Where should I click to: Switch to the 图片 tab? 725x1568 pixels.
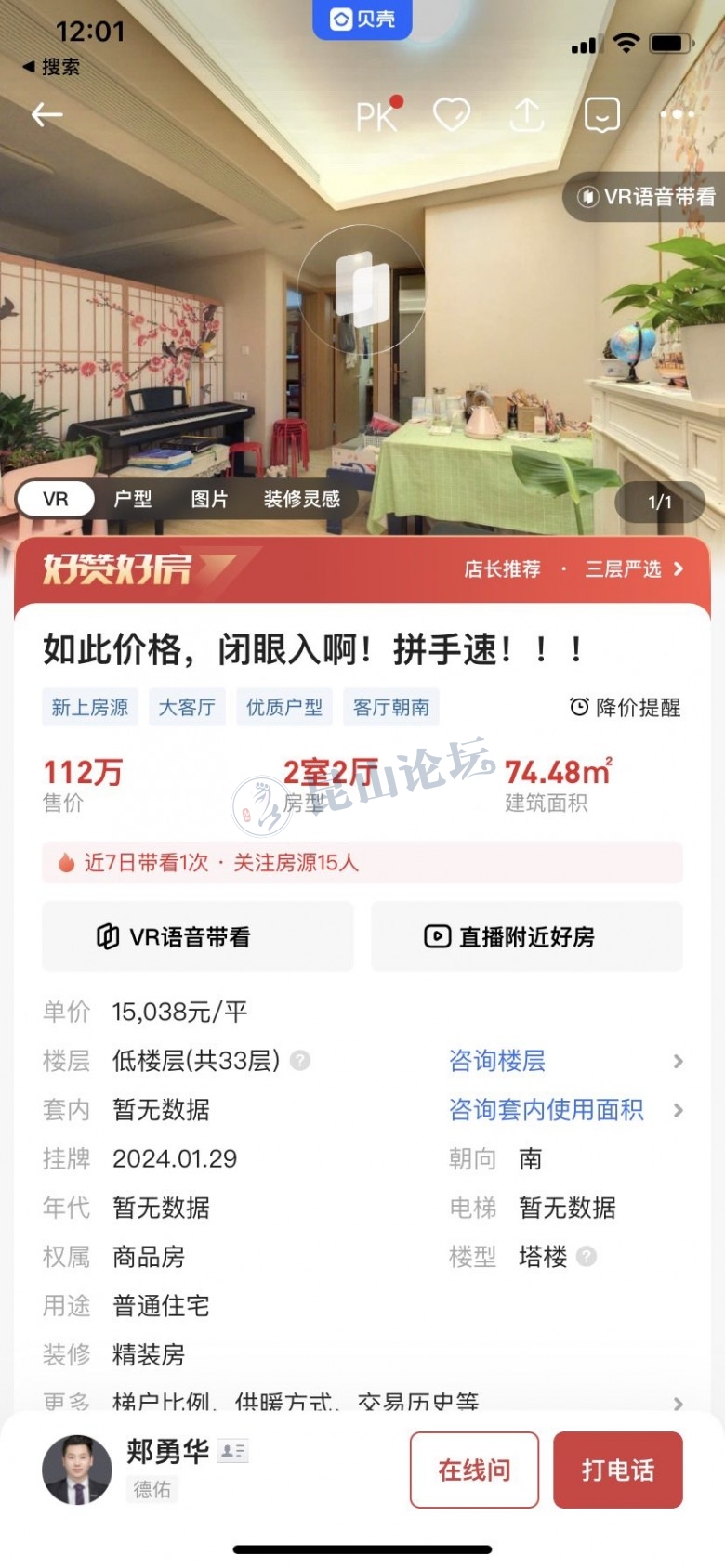pyautogui.click(x=209, y=500)
